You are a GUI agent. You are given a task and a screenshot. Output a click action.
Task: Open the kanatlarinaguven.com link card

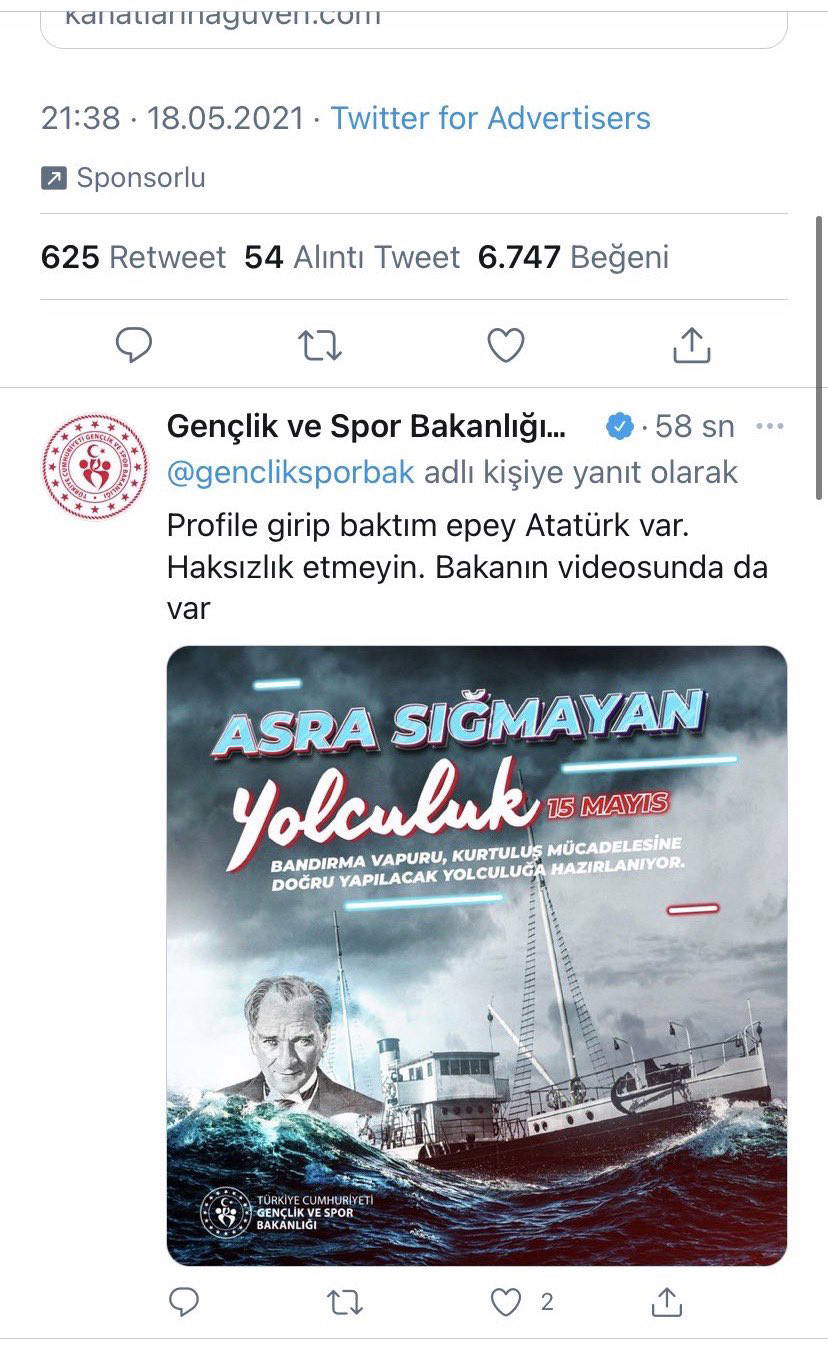point(413,22)
